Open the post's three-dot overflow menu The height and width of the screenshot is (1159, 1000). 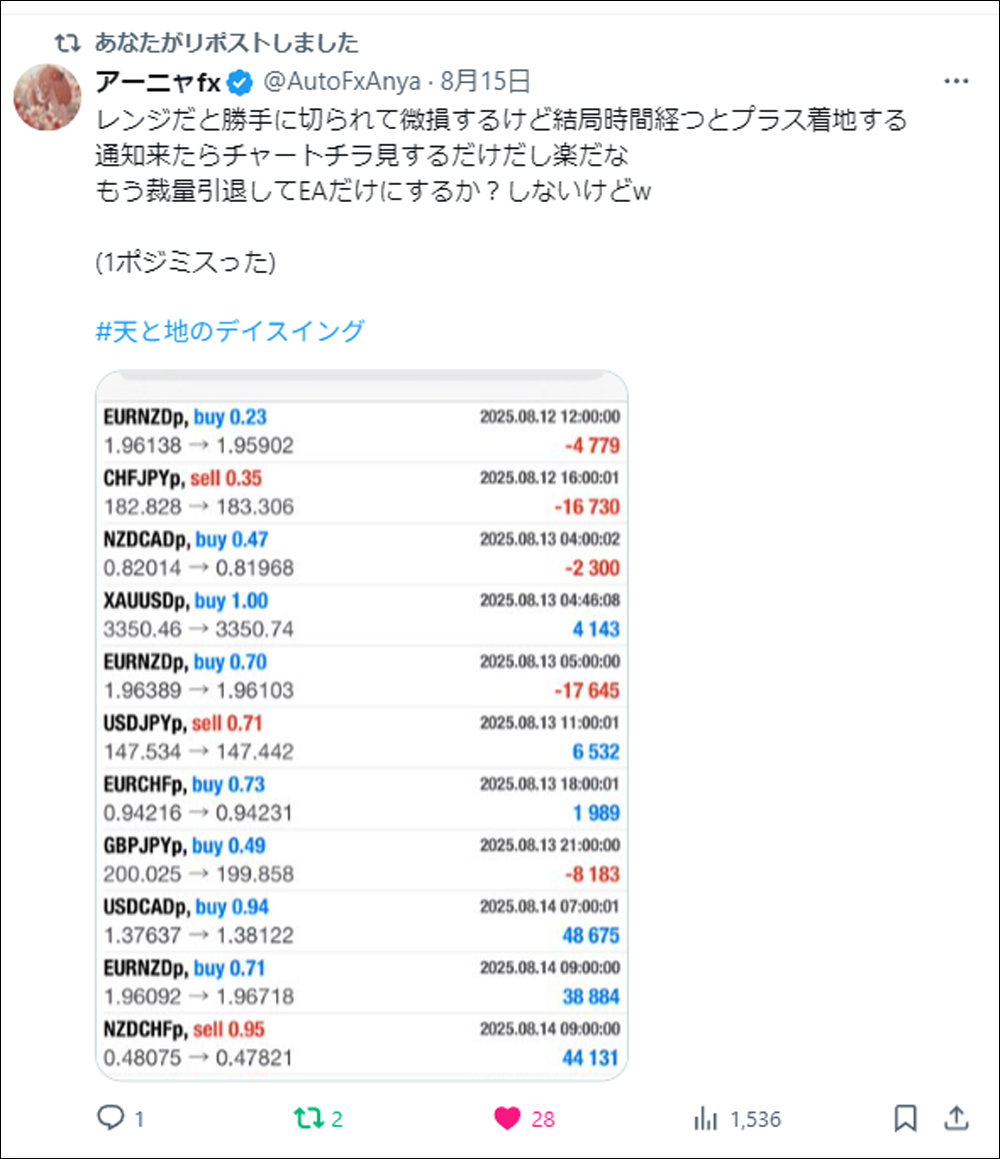955,81
